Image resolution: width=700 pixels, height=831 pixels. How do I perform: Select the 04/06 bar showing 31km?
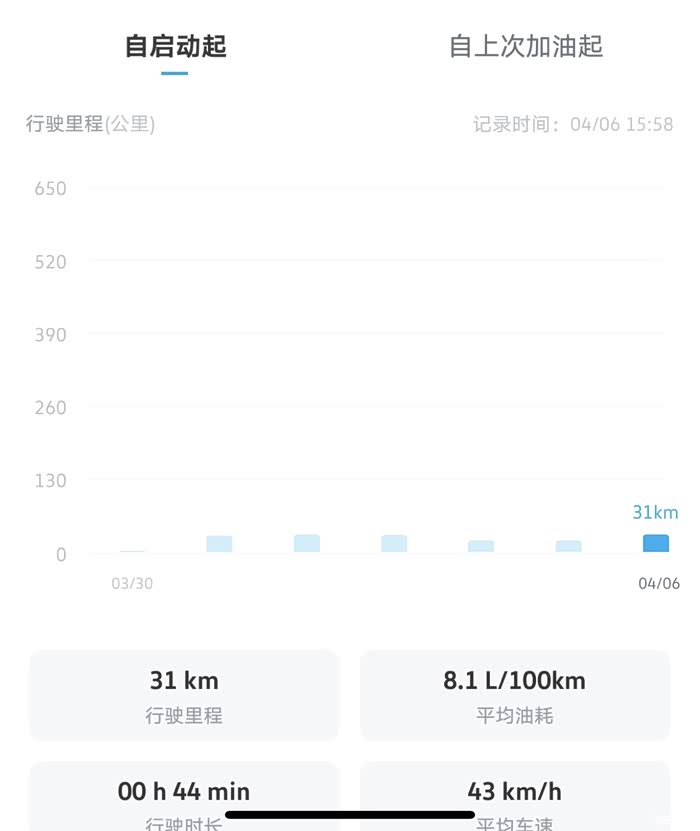[x=655, y=543]
